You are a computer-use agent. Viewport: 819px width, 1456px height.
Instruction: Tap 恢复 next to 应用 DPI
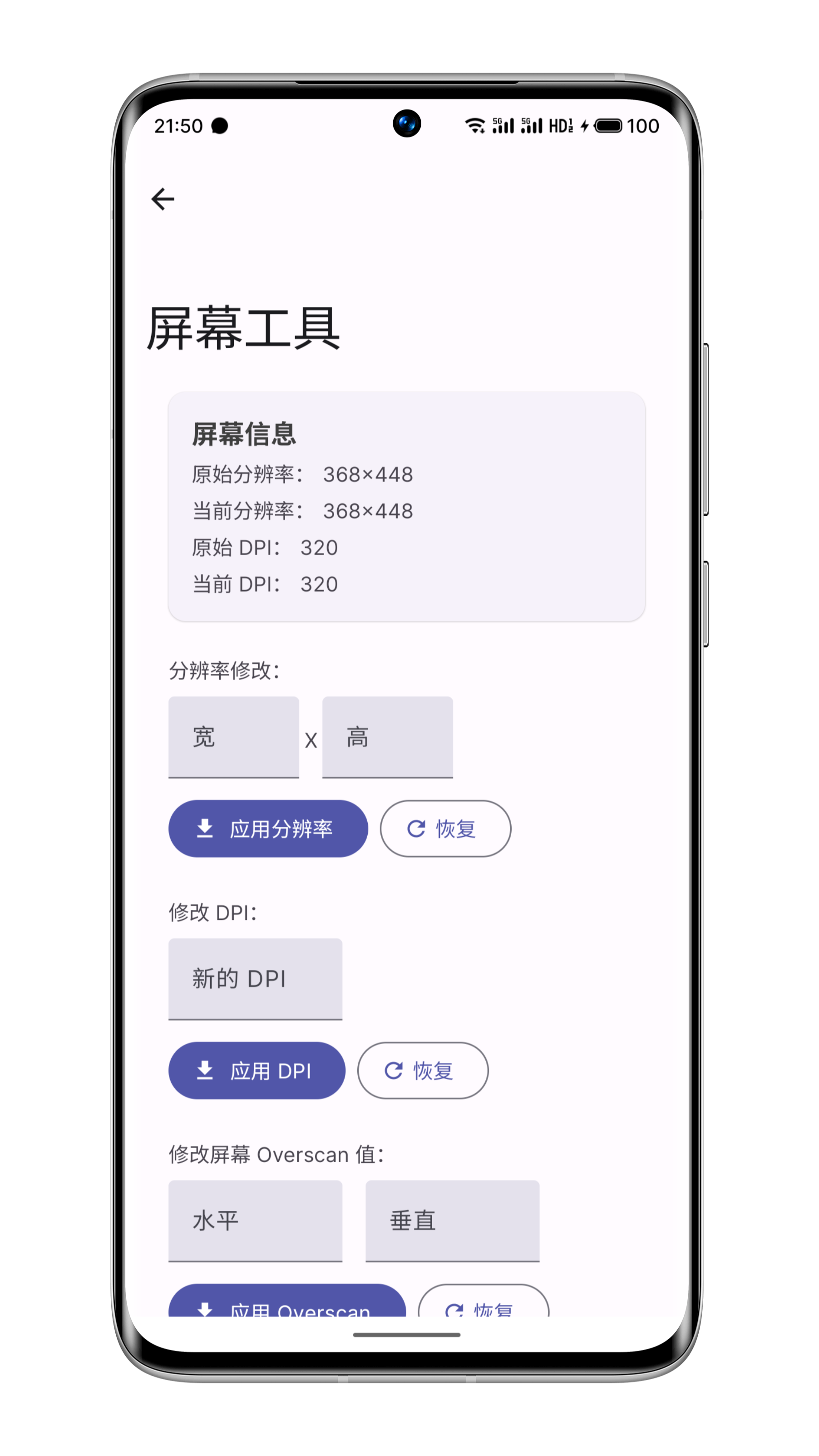point(422,1071)
